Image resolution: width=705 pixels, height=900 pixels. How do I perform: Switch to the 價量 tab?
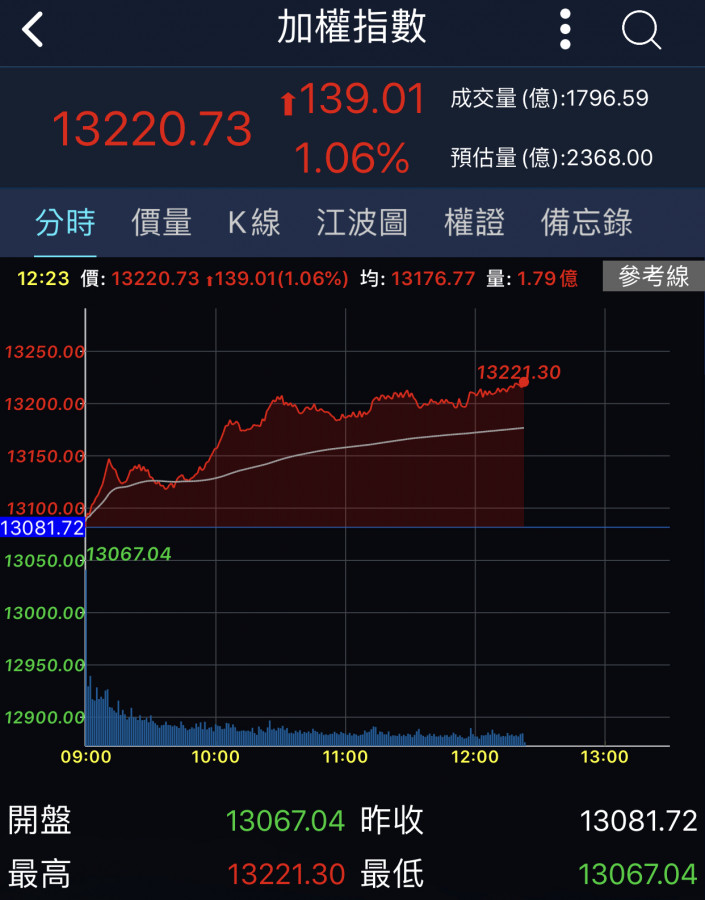(x=162, y=222)
